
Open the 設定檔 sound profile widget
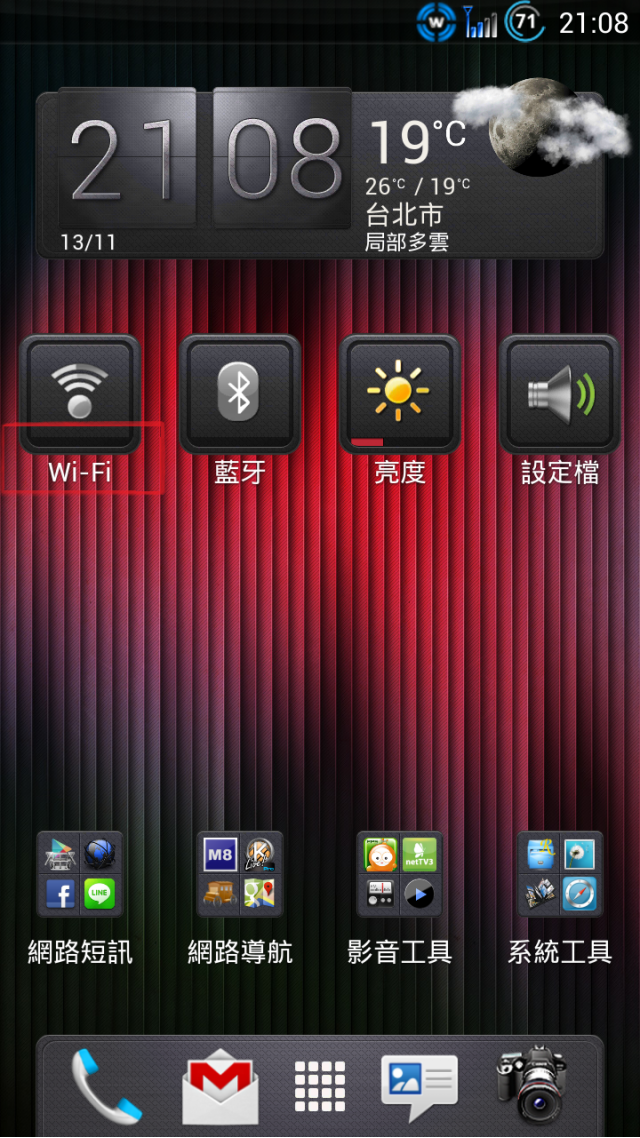[560, 393]
